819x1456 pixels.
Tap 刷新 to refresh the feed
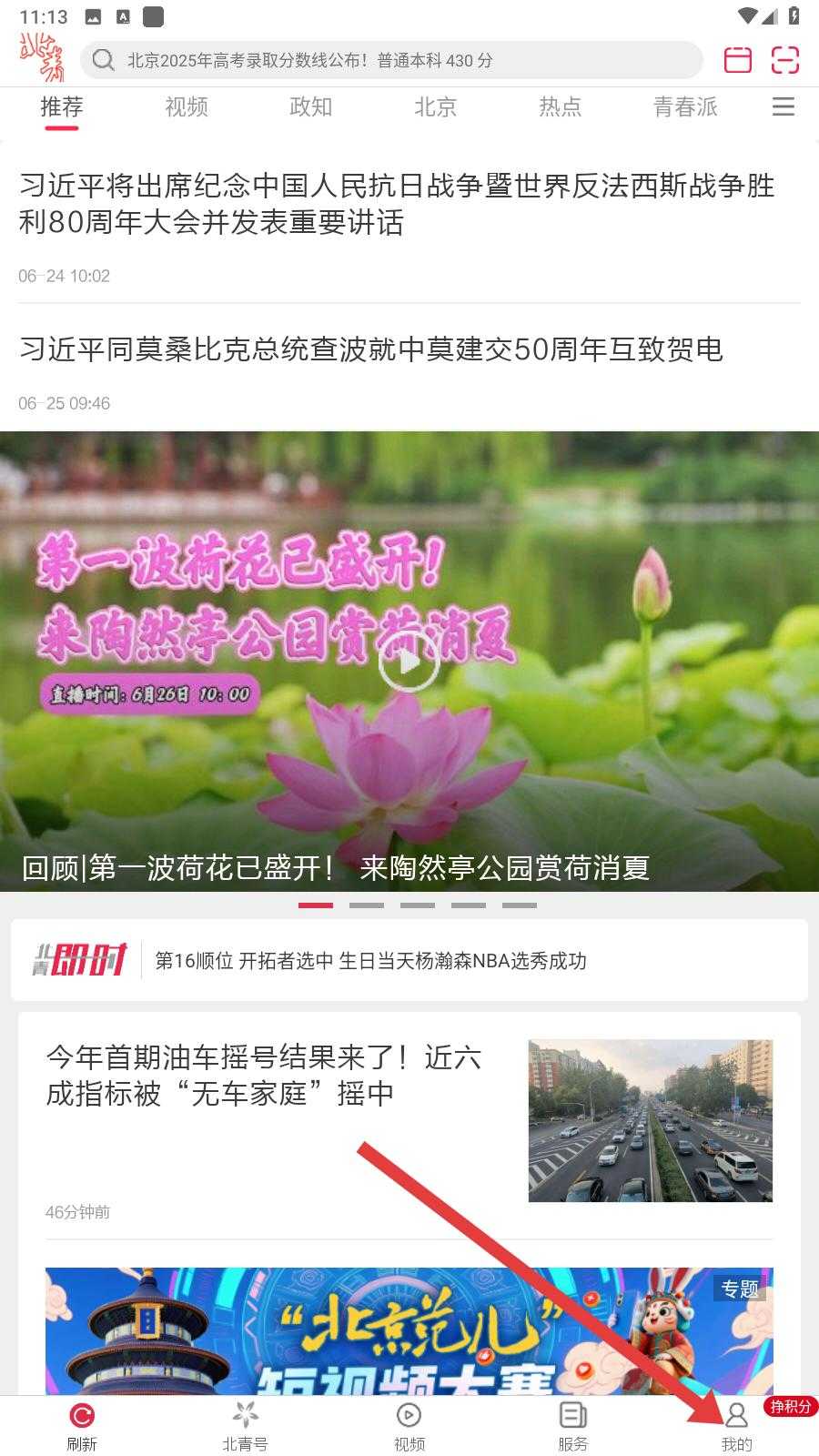pos(82,1426)
